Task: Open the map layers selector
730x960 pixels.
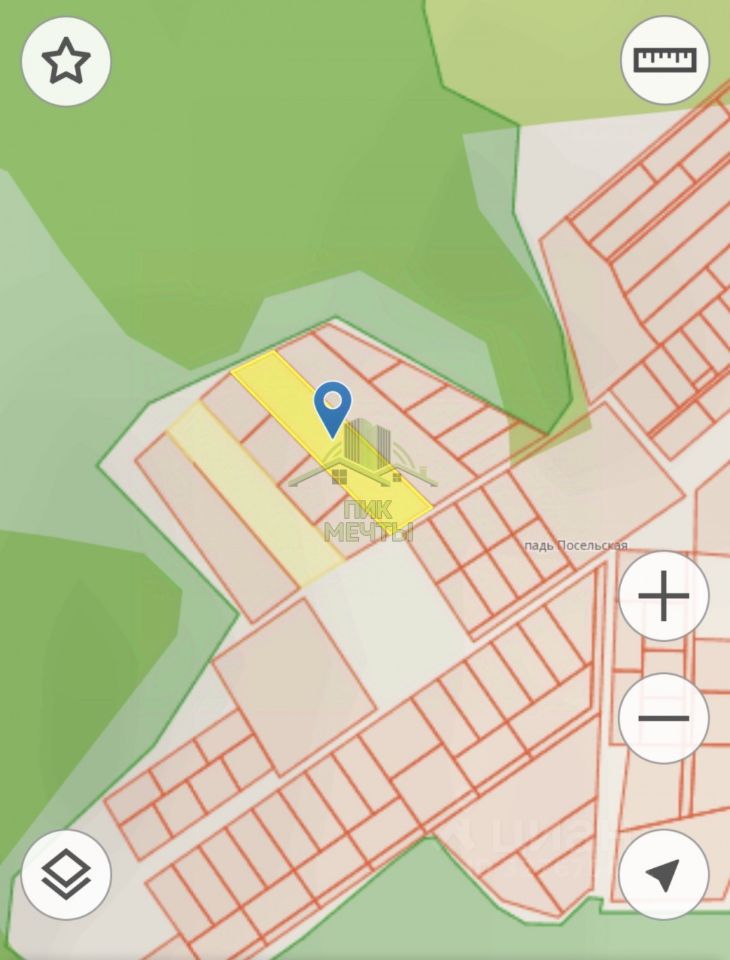Action: click(x=66, y=874)
